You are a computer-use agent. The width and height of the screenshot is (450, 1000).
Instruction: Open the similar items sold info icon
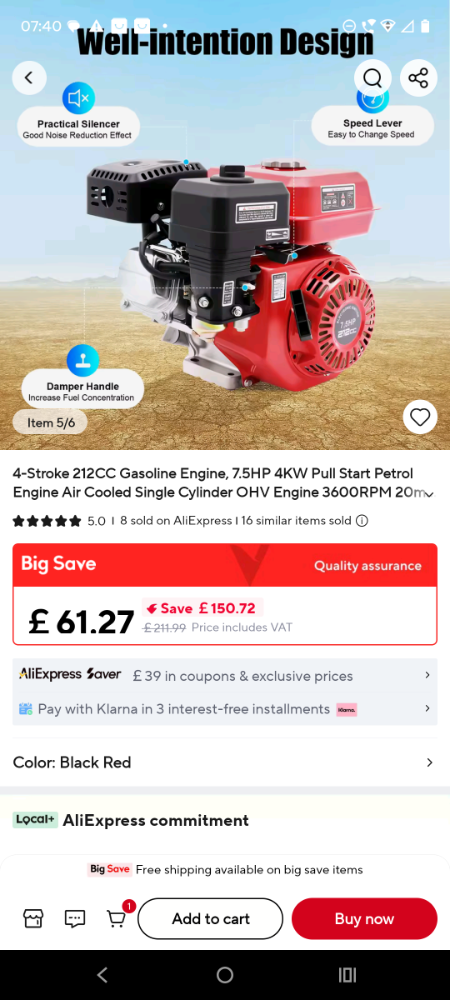(x=361, y=520)
